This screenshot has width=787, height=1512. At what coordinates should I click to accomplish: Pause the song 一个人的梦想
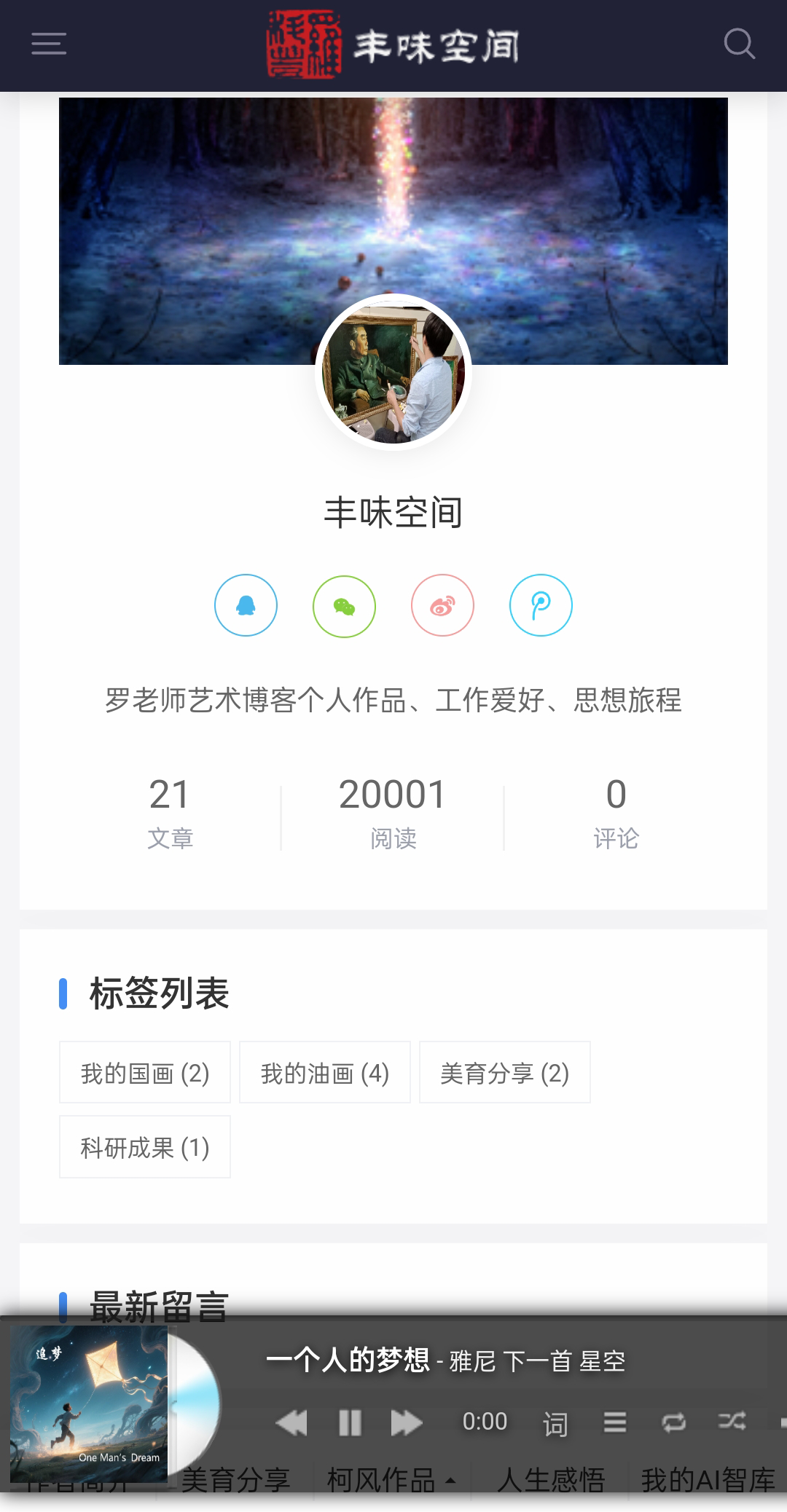click(350, 1421)
